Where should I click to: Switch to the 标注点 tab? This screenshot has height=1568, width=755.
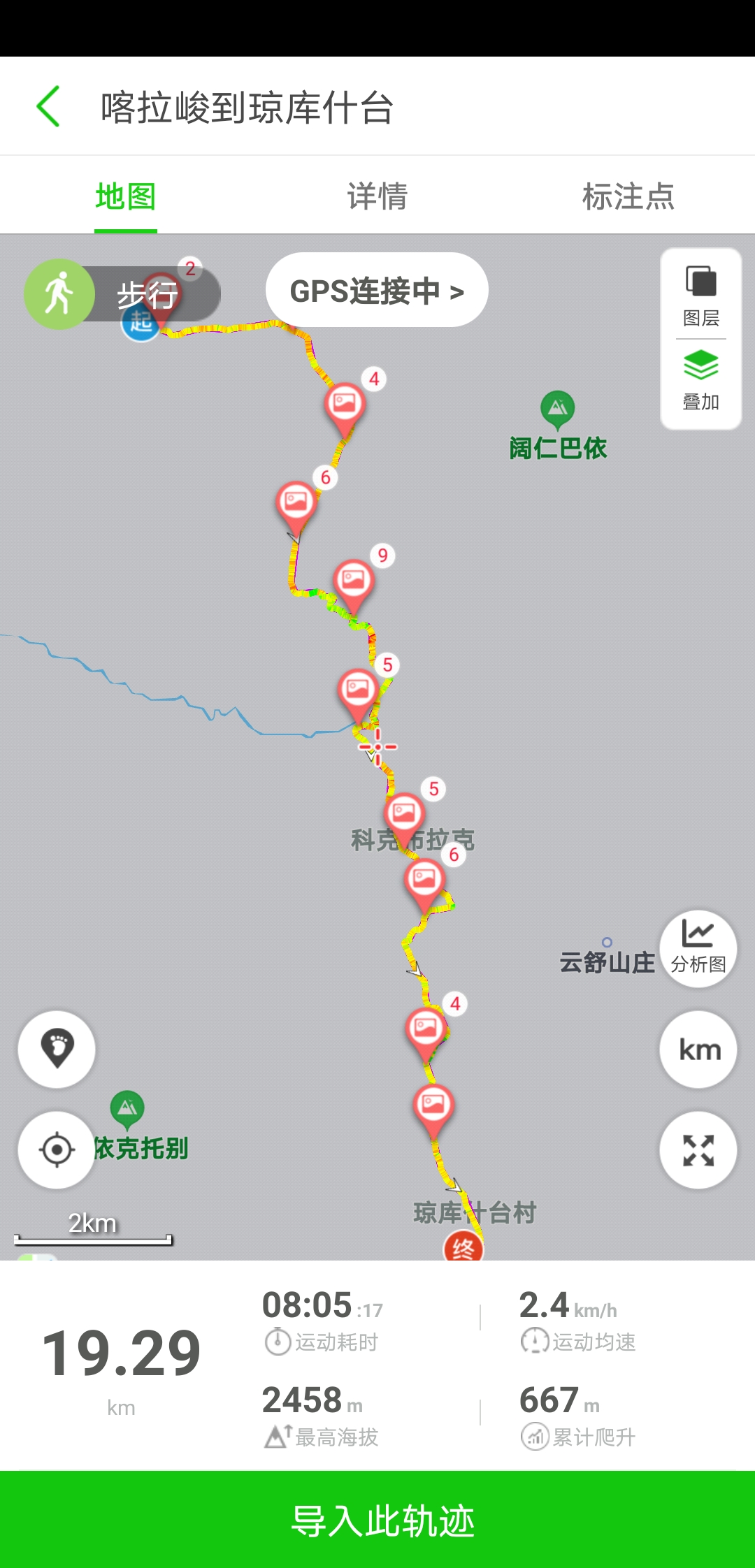click(628, 196)
